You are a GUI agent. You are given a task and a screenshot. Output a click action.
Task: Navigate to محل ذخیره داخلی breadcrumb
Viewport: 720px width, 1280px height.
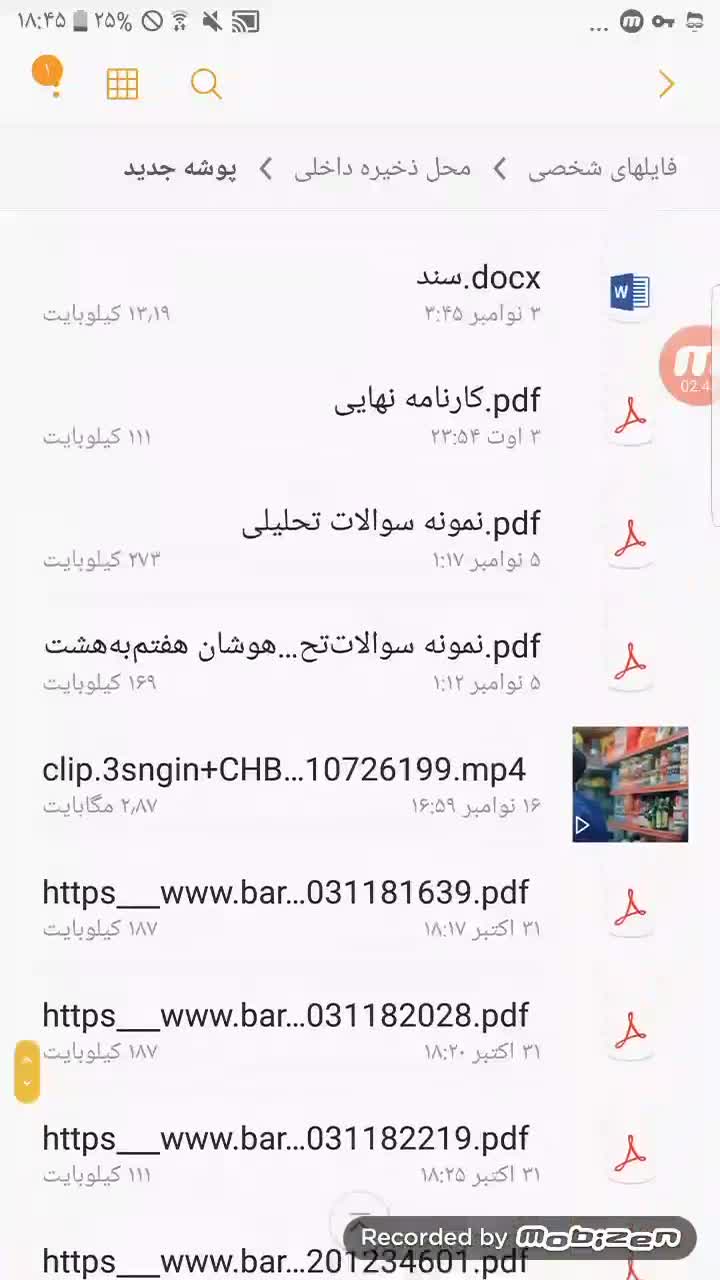382,168
